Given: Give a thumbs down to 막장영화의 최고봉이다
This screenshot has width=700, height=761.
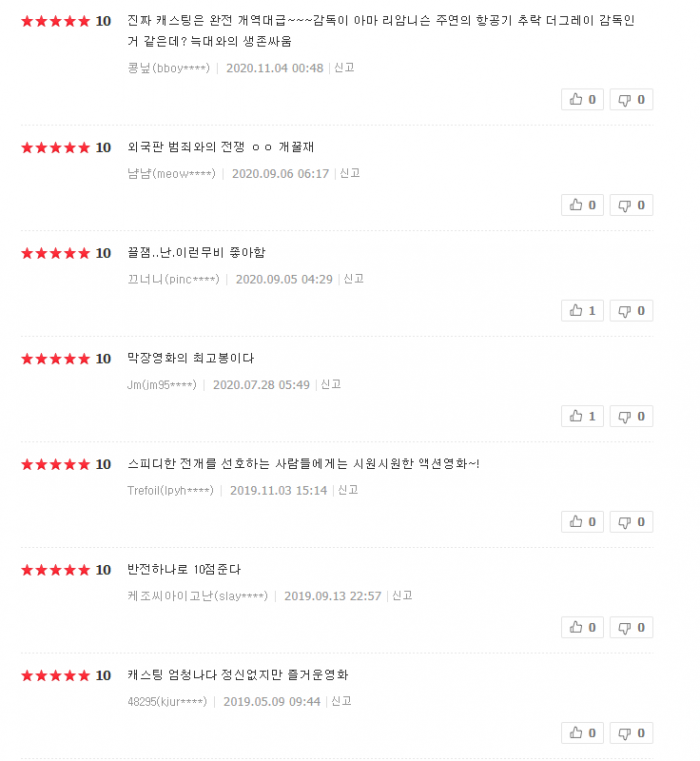Looking at the screenshot, I should (631, 416).
